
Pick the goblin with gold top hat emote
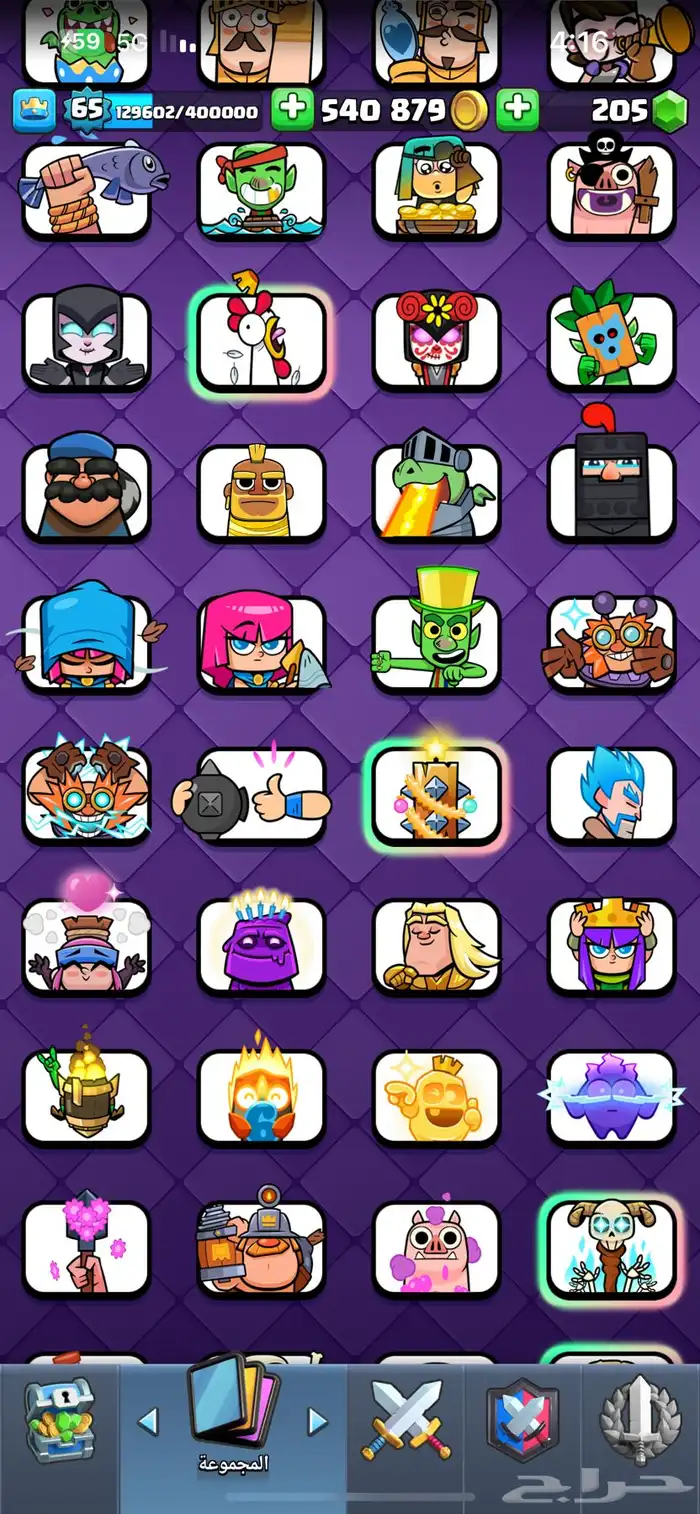(436, 643)
